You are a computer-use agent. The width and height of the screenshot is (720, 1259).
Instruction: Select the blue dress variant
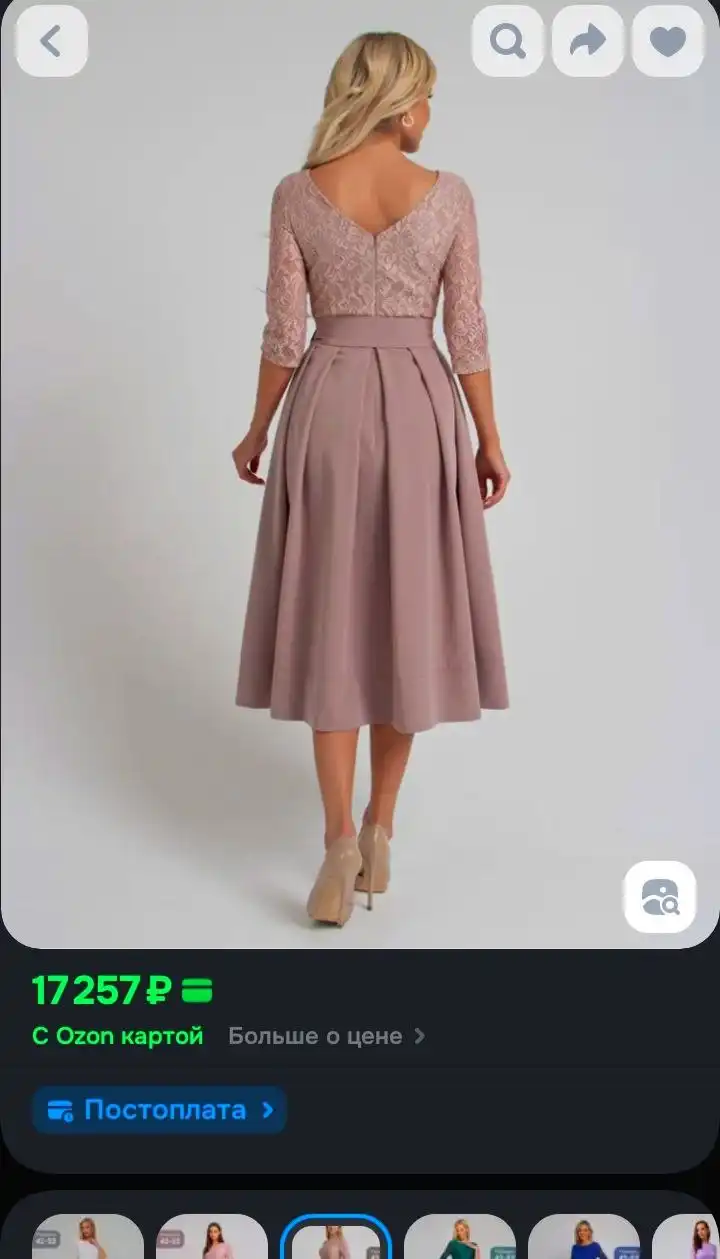584,1238
